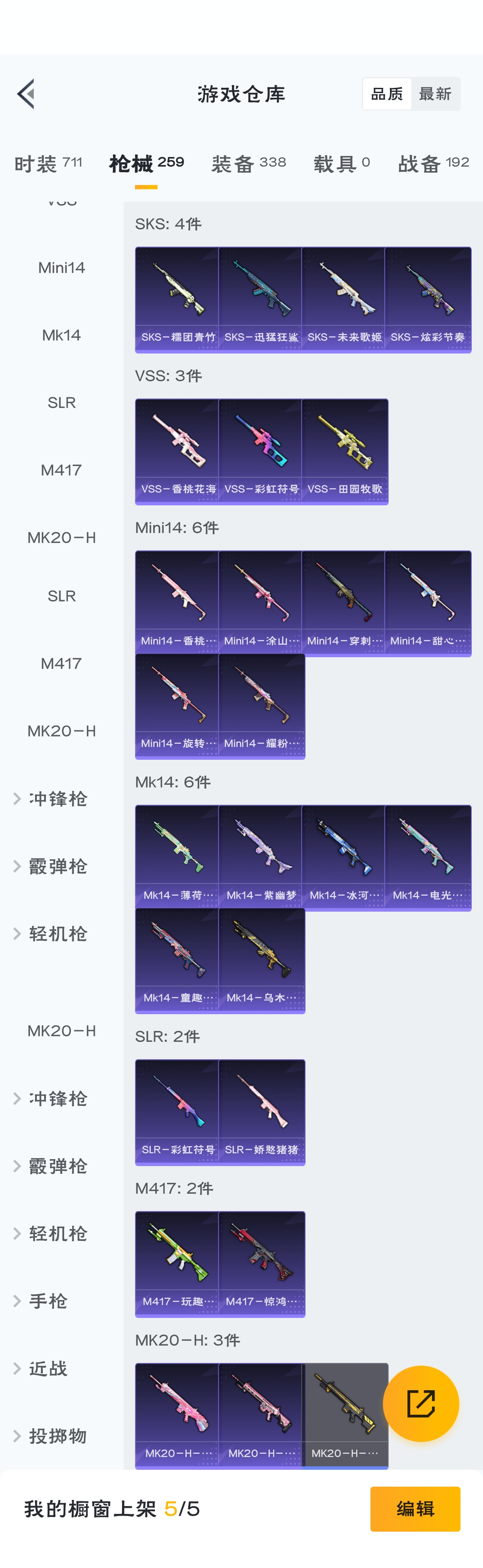Select Mk14 in the sidebar
Image resolution: width=483 pixels, height=1568 pixels.
point(61,335)
